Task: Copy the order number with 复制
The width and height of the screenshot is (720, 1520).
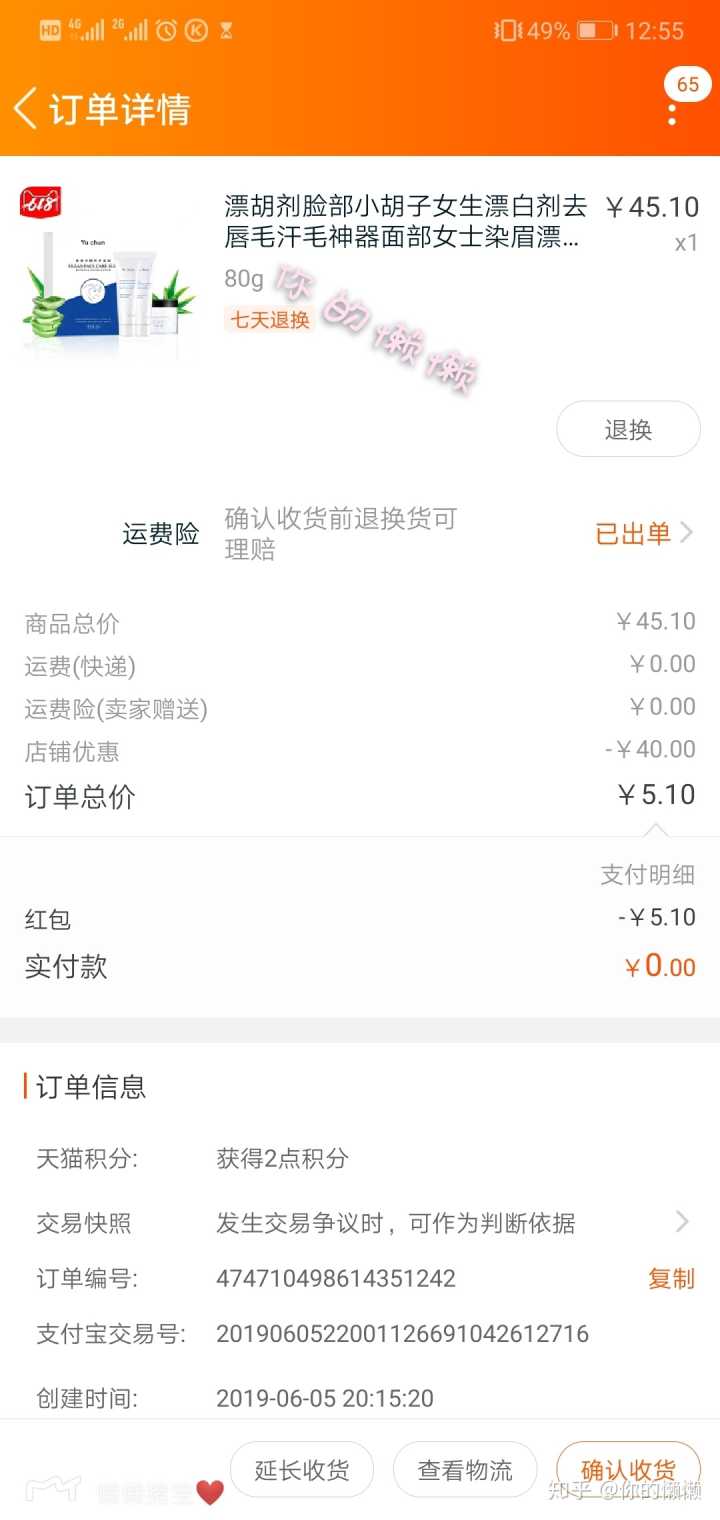Action: click(671, 1278)
